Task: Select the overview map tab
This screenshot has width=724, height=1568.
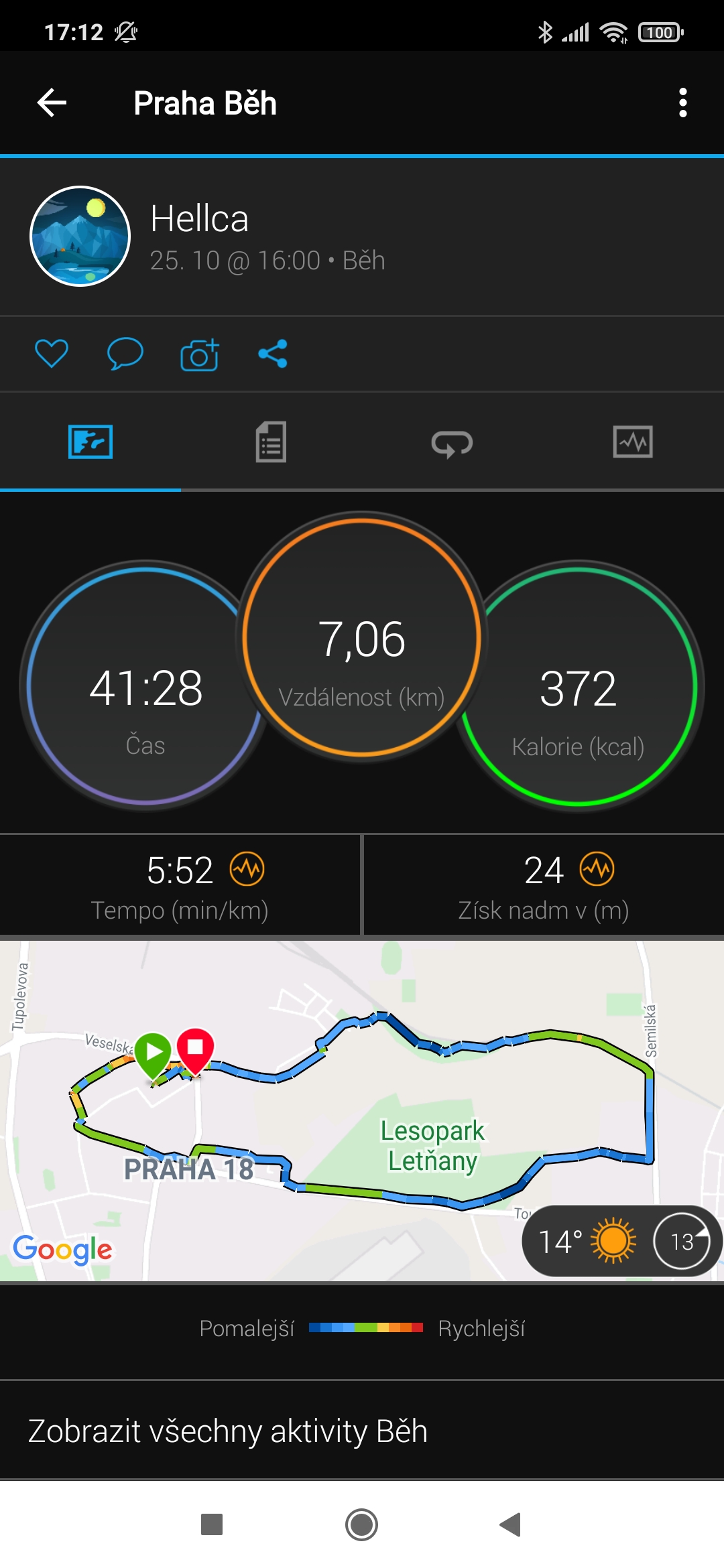Action: coord(90,442)
